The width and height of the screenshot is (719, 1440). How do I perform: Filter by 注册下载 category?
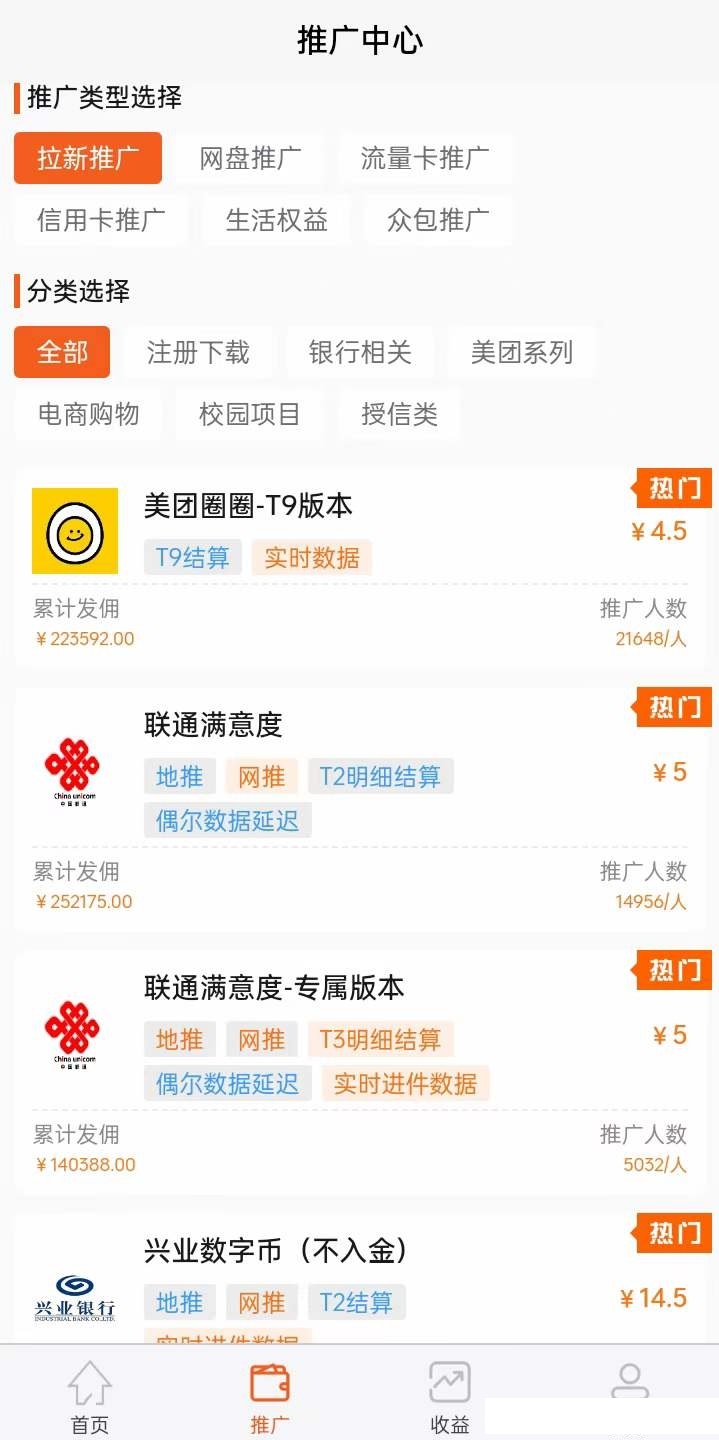click(198, 352)
